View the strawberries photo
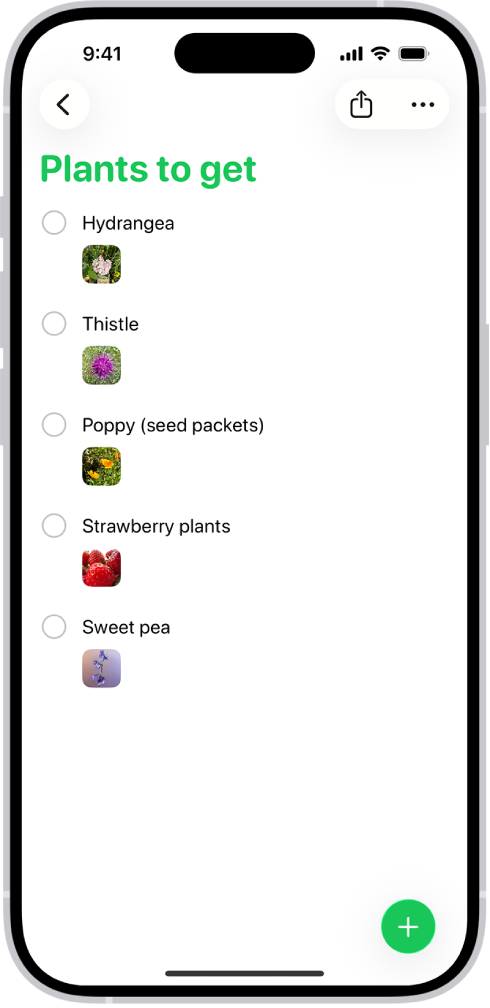 [102, 568]
